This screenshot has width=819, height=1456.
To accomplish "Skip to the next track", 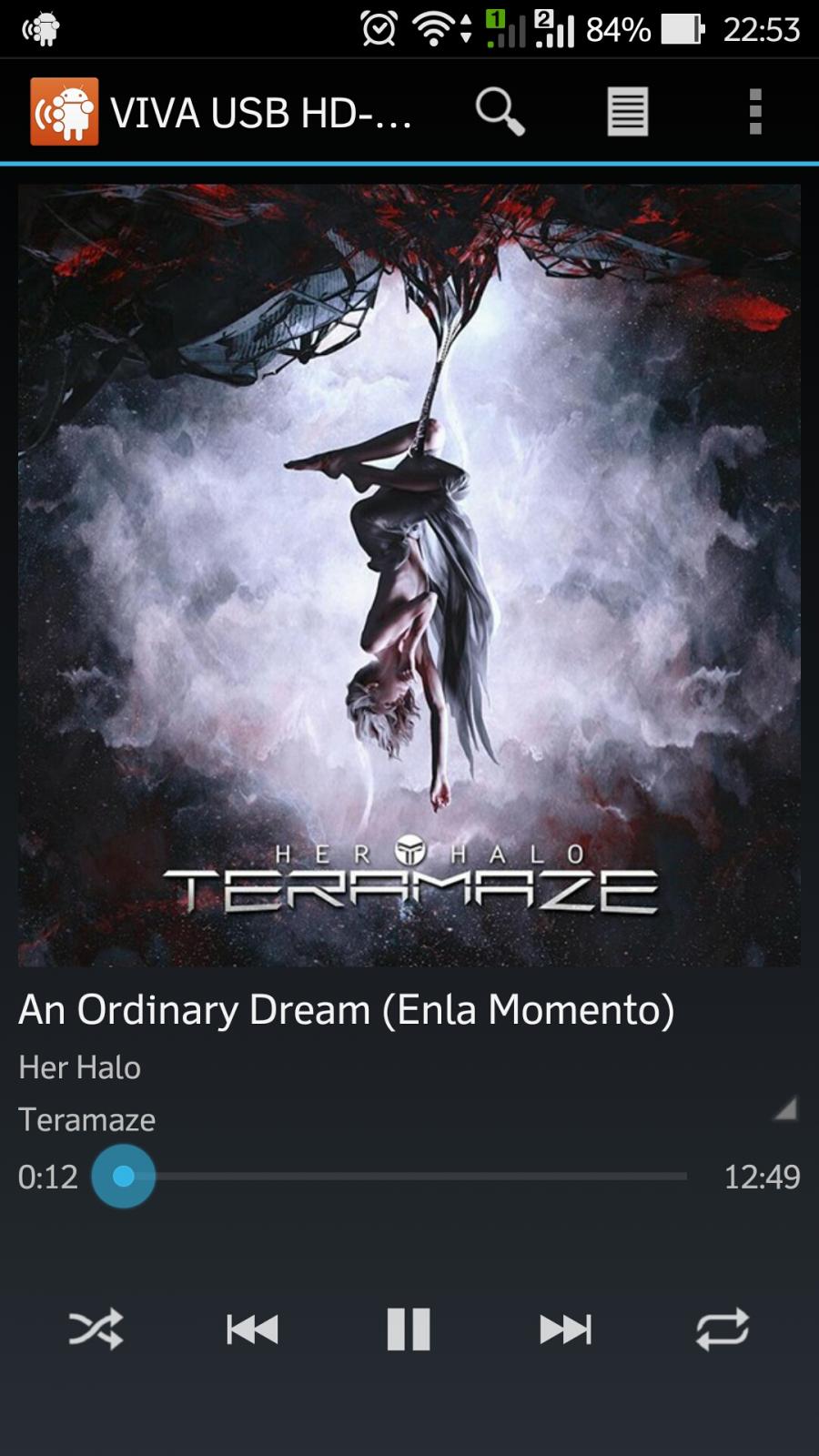I will click(565, 1330).
